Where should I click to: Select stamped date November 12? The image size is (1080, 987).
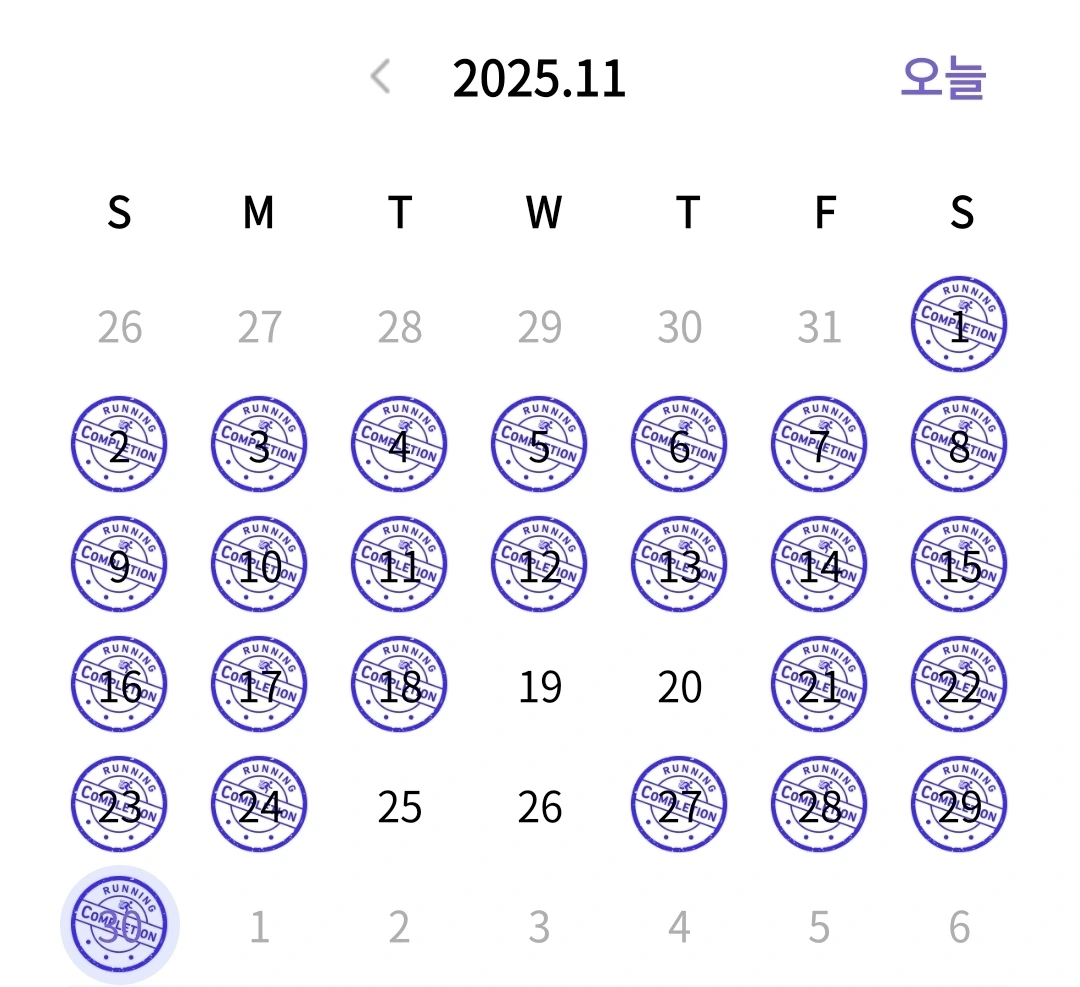point(539,564)
